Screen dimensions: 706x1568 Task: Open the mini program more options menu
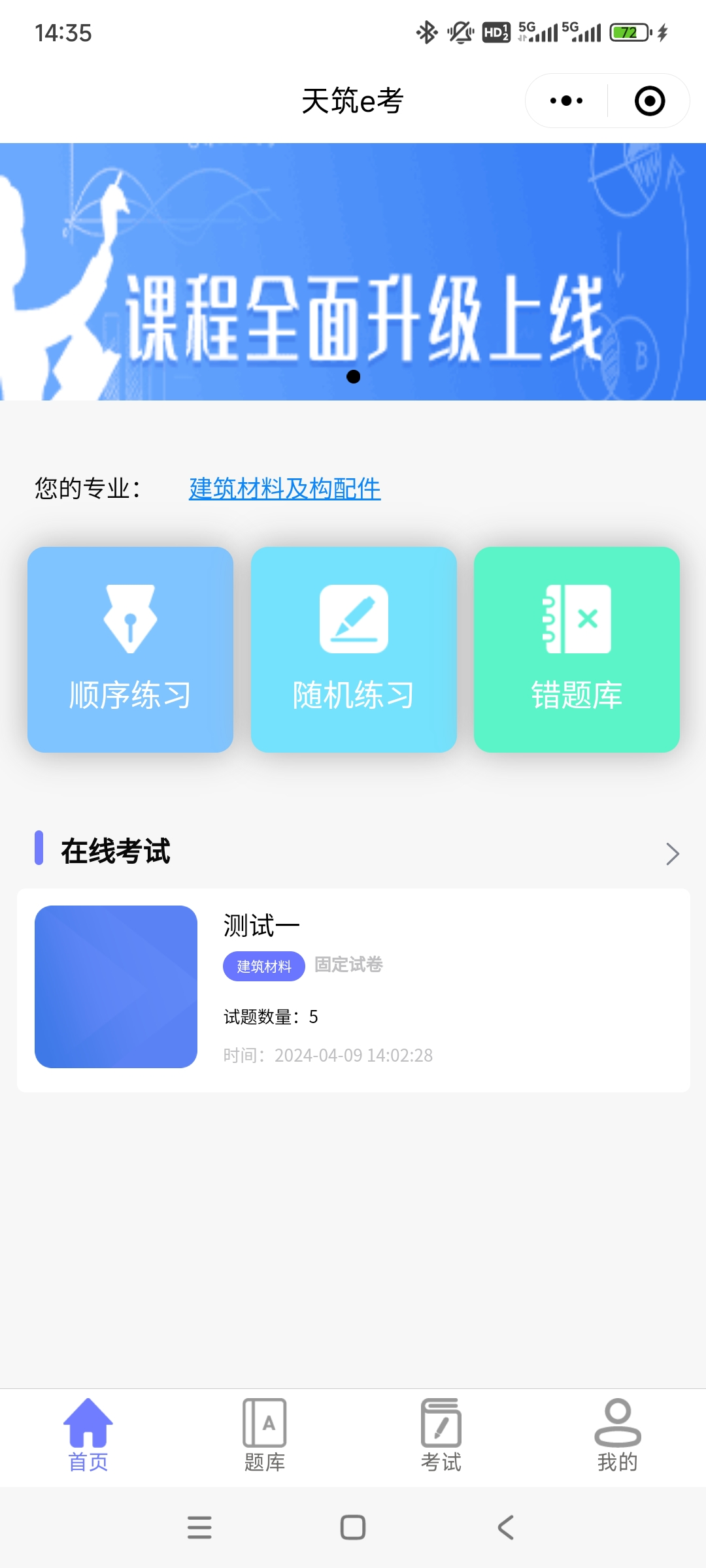(x=566, y=101)
